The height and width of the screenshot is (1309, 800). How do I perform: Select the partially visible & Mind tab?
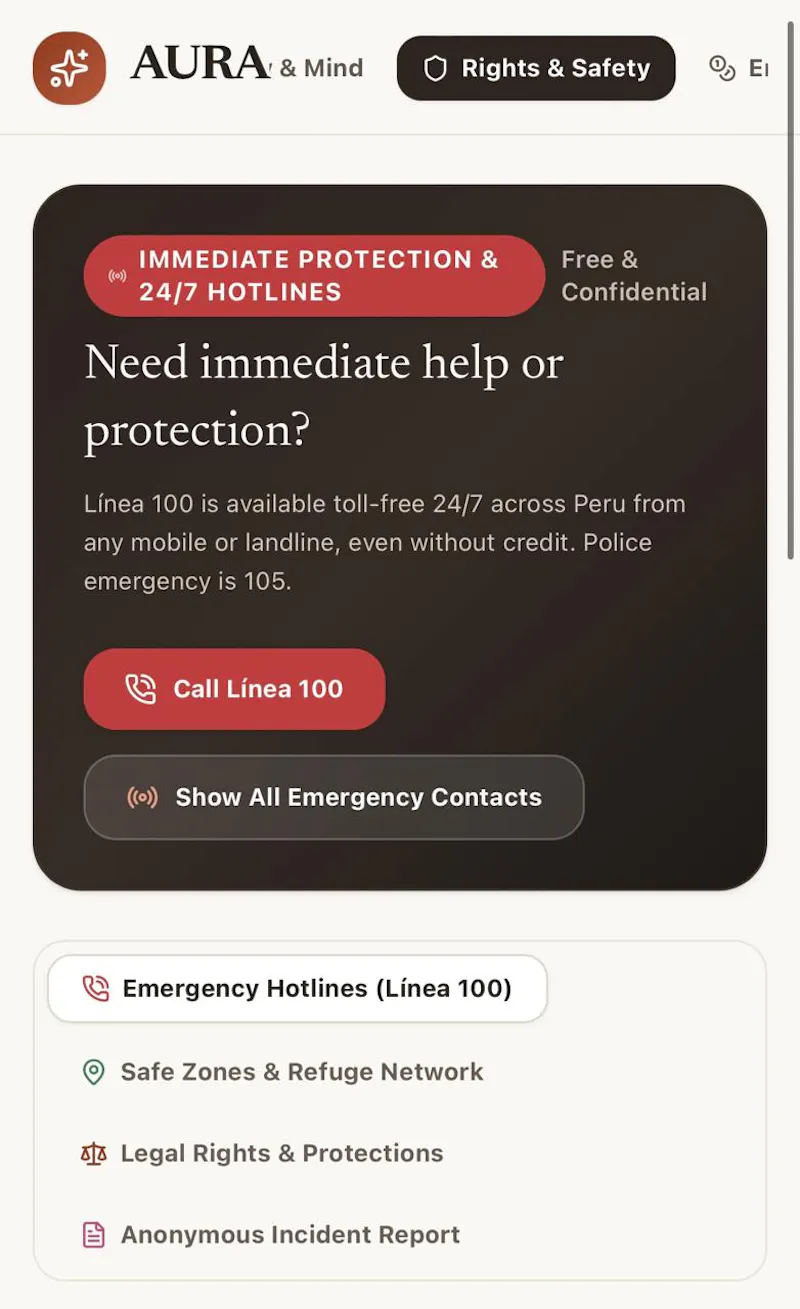(x=318, y=68)
